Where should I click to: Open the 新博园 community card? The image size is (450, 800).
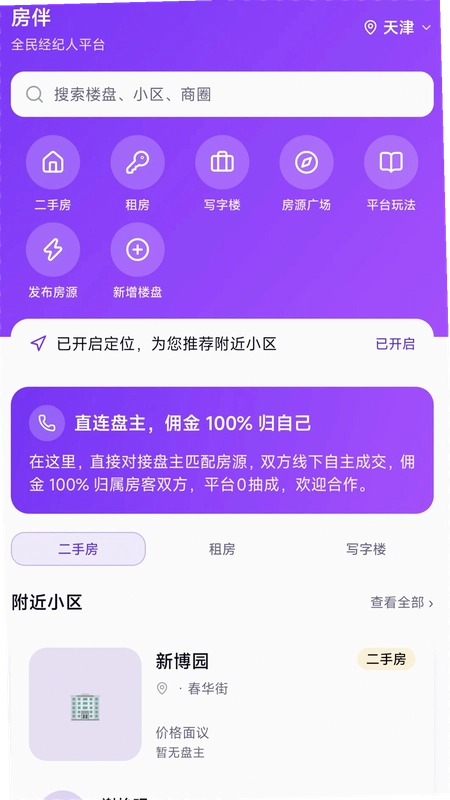222,704
